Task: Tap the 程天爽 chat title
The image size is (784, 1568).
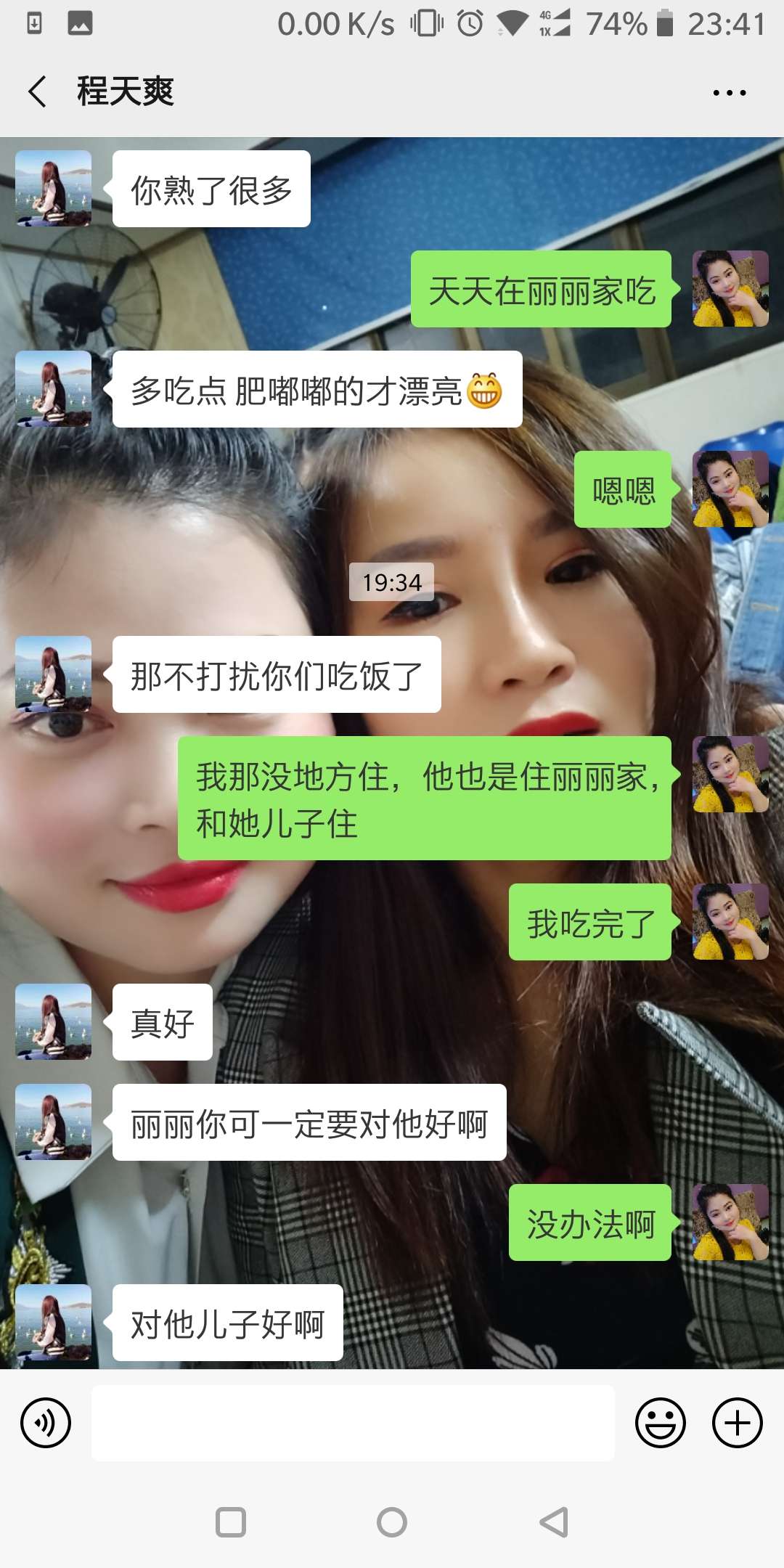Action: click(125, 92)
